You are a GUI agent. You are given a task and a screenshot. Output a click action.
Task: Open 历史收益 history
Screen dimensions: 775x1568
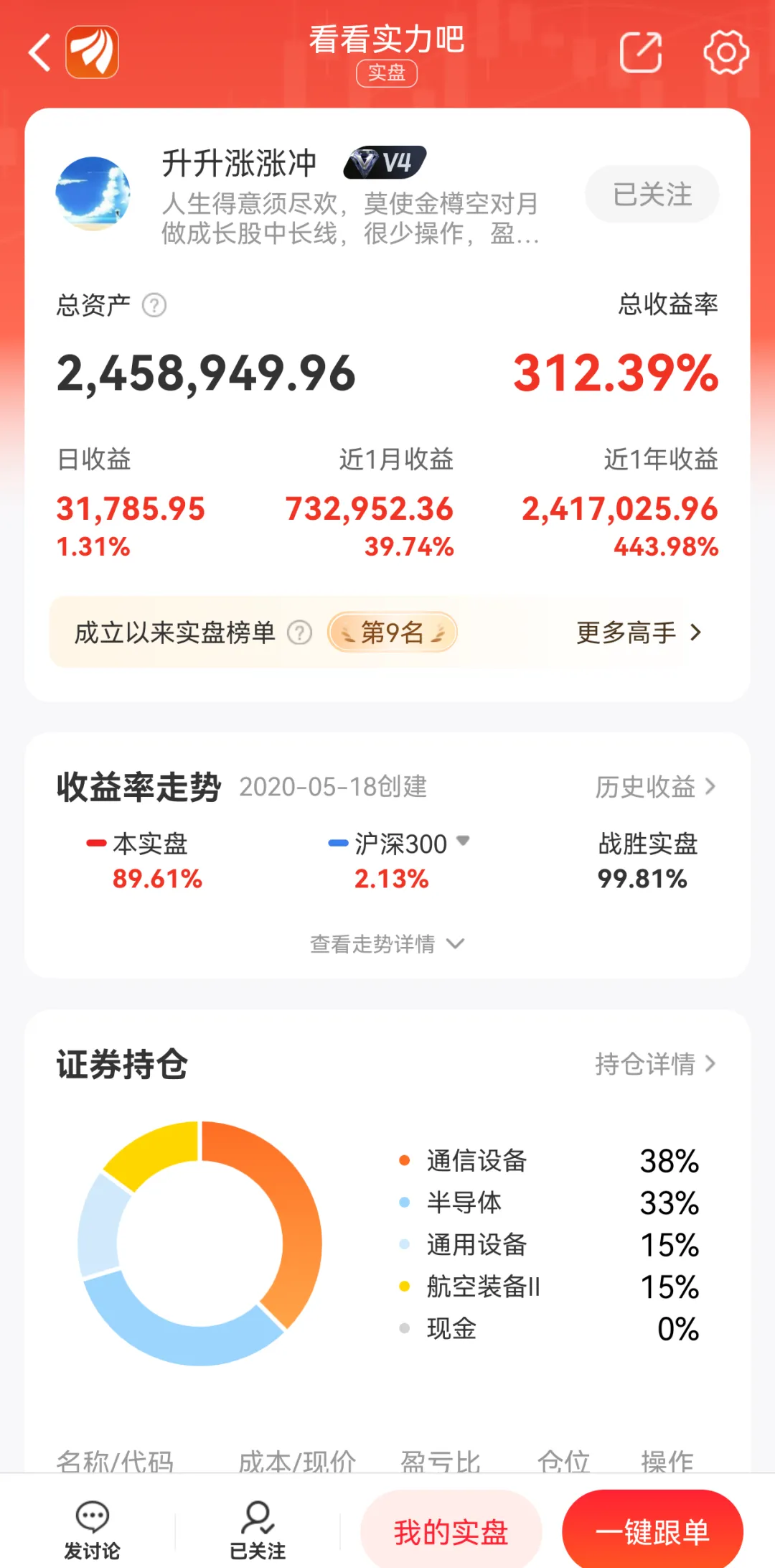pyautogui.click(x=655, y=787)
